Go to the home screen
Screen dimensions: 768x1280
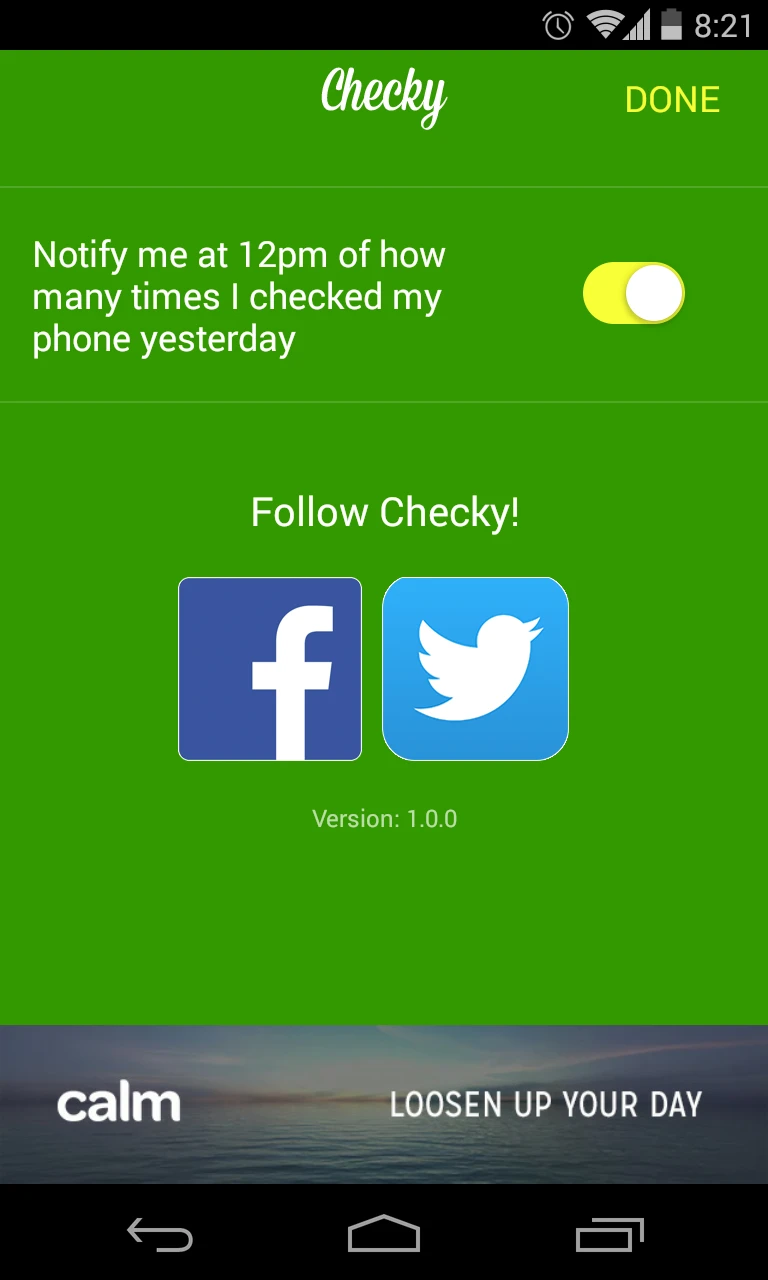[x=384, y=1235]
